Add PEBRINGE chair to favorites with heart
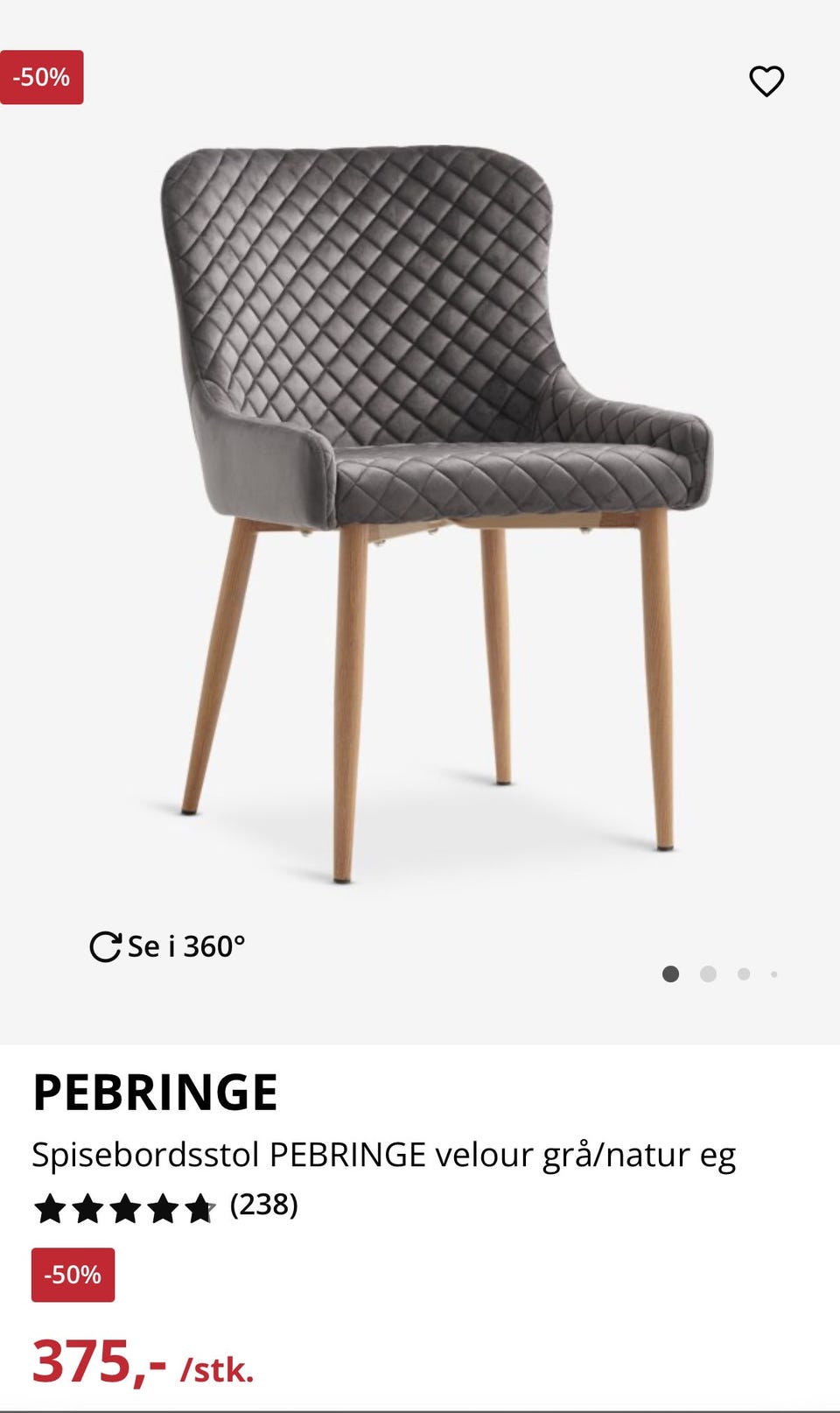This screenshot has width=840, height=1413. pyautogui.click(x=766, y=81)
